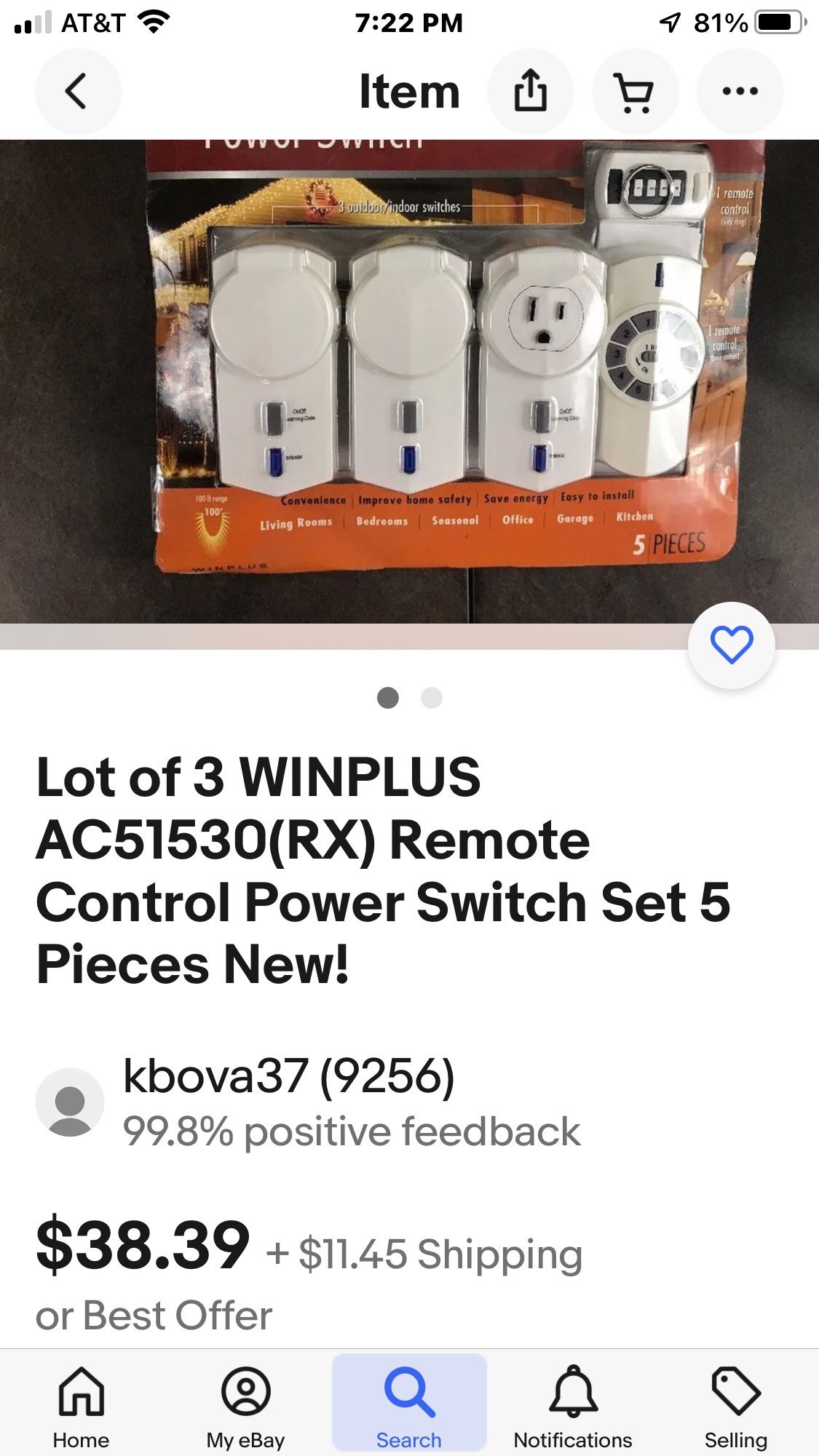Jump to the second photo indicator dot
Screen dimensions: 819x1456
[432, 698]
